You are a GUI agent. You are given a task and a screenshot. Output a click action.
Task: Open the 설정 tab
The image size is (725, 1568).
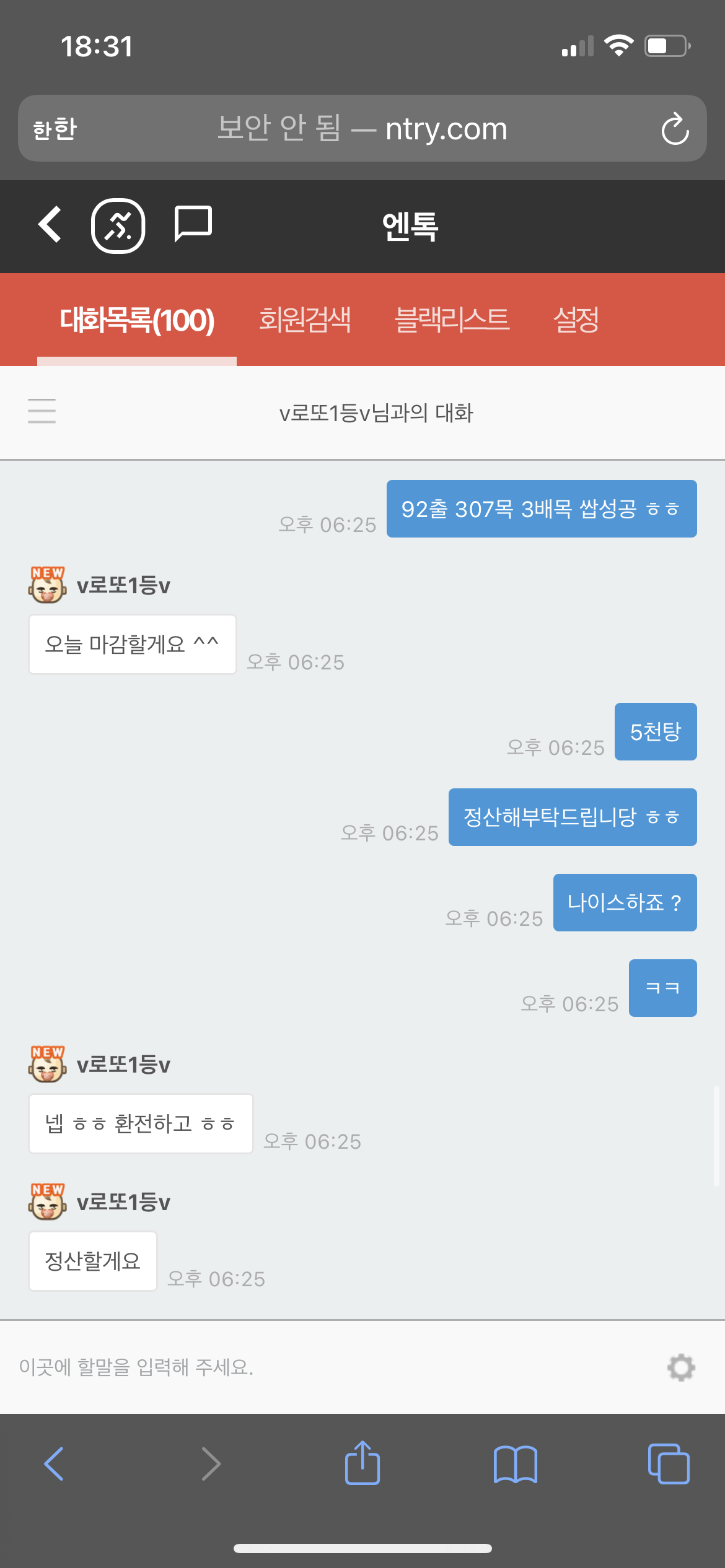click(x=576, y=320)
